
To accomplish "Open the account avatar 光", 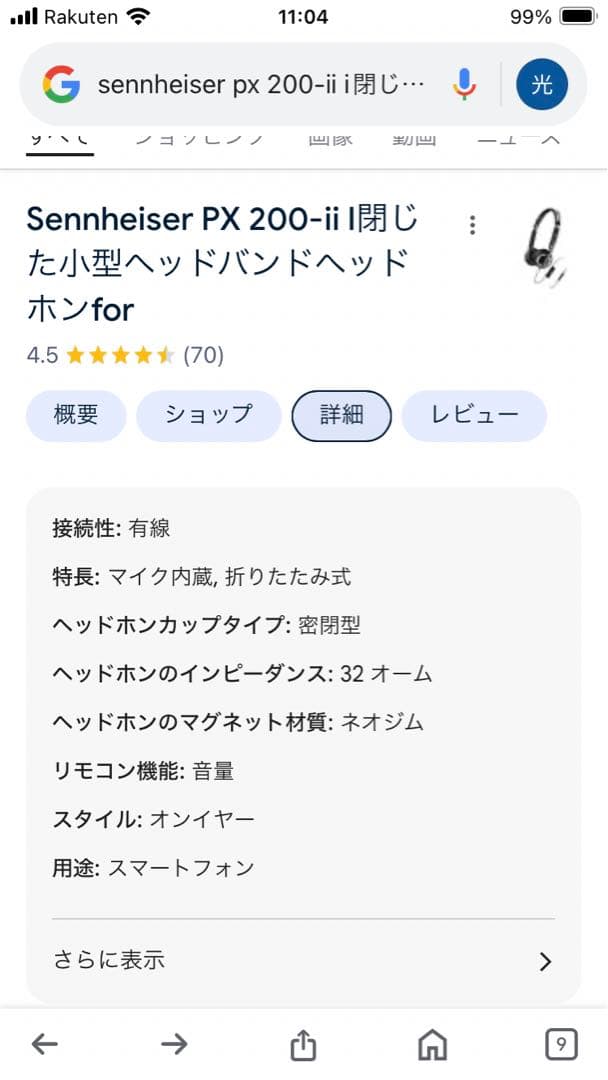I will pos(542,85).
